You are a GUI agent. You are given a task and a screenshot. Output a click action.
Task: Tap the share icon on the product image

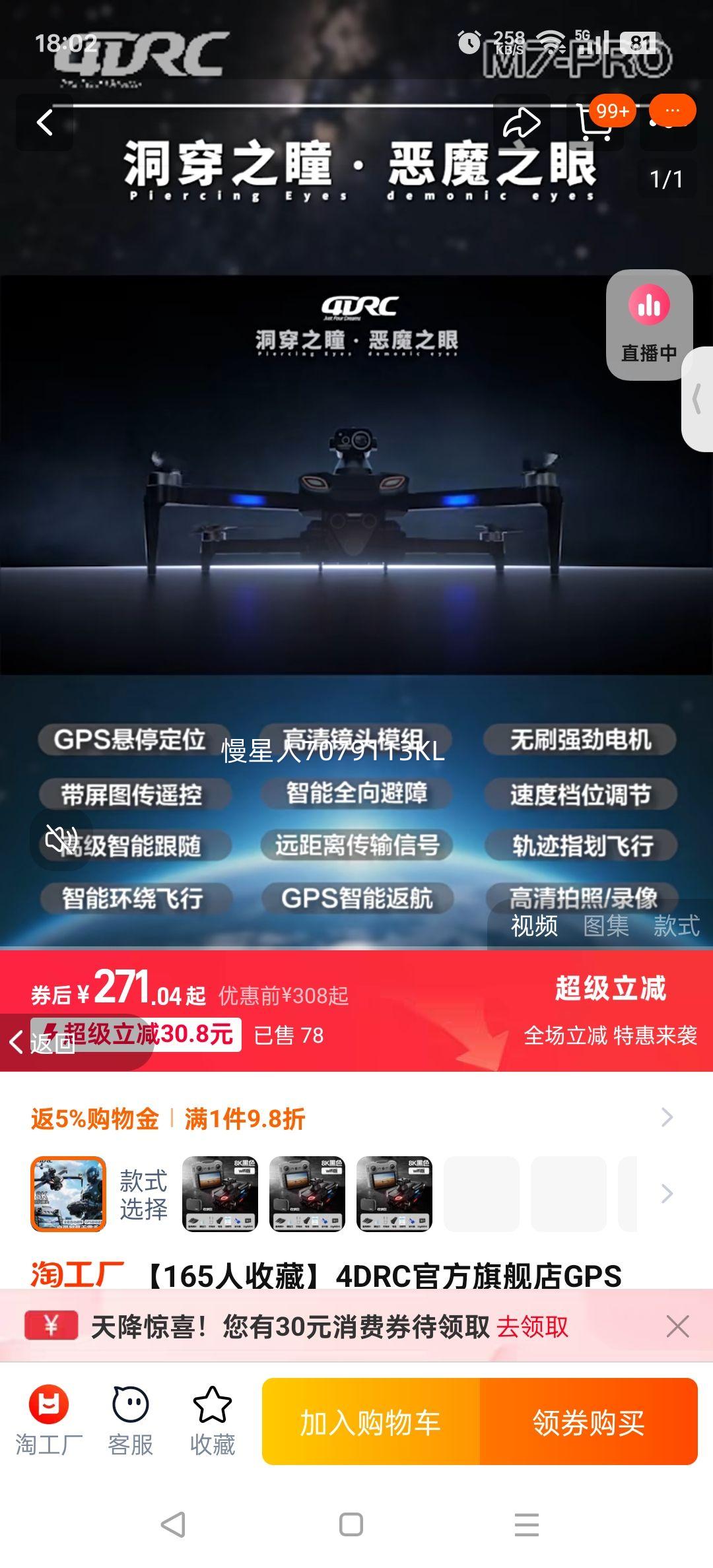point(521,122)
